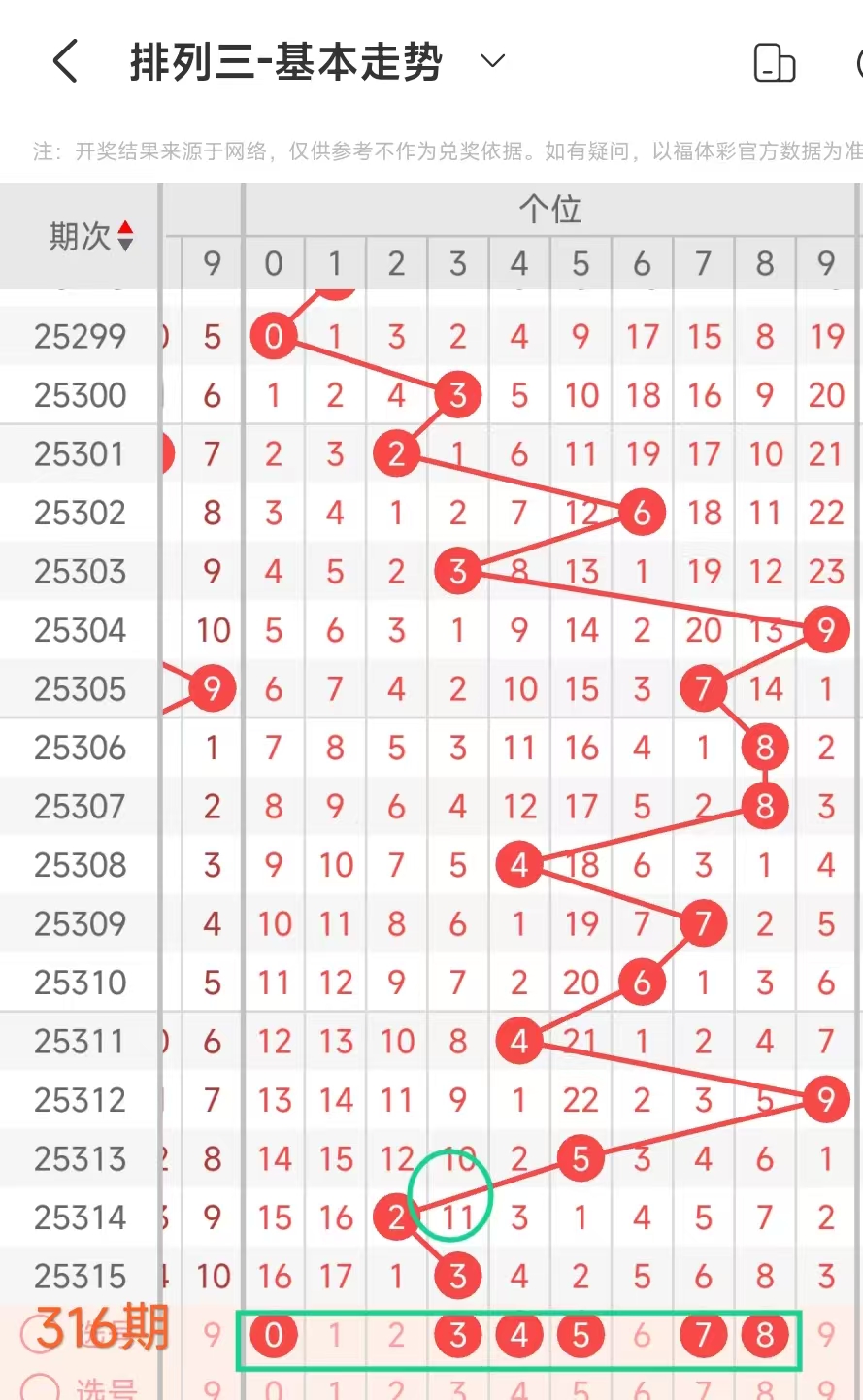Go back using the top-left arrow
This screenshot has height=1400, width=863.
coord(65,62)
